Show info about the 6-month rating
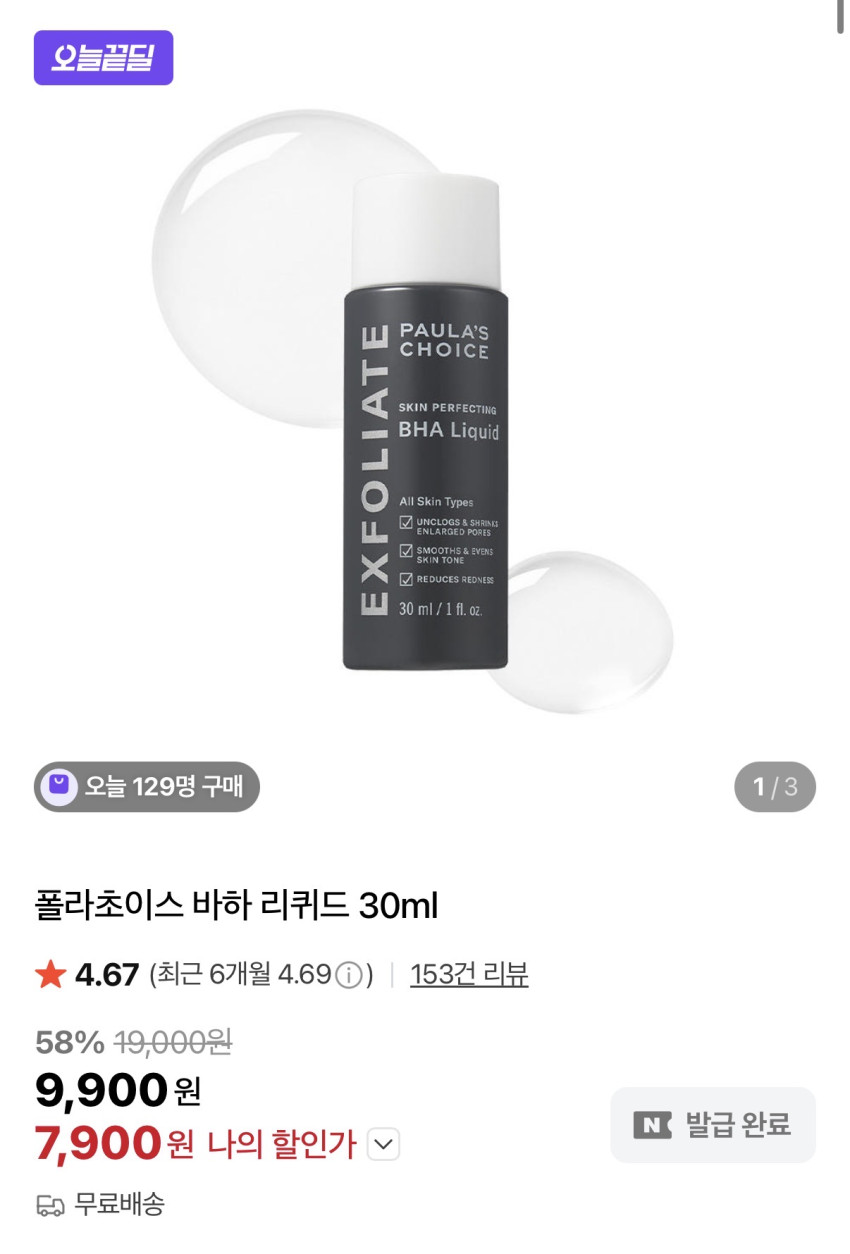Screen dimensions: 850x1254 click(348, 975)
